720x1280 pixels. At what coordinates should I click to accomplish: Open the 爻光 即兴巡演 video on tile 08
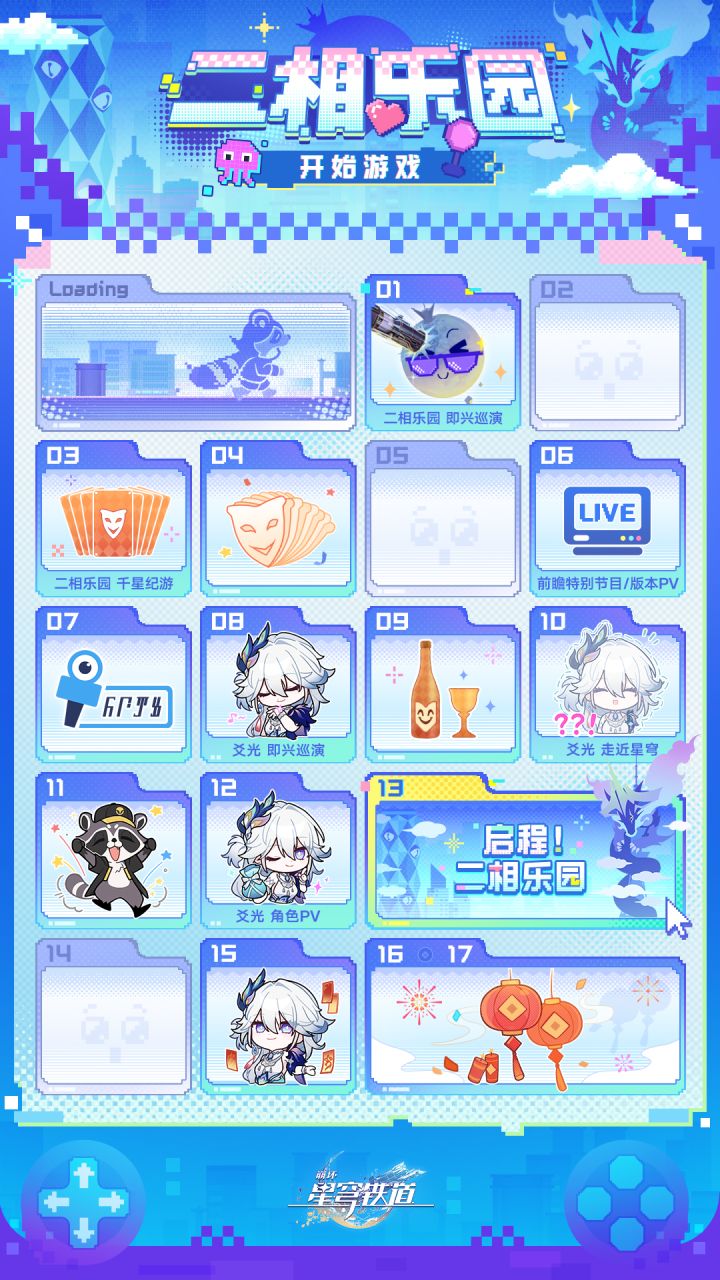click(278, 685)
